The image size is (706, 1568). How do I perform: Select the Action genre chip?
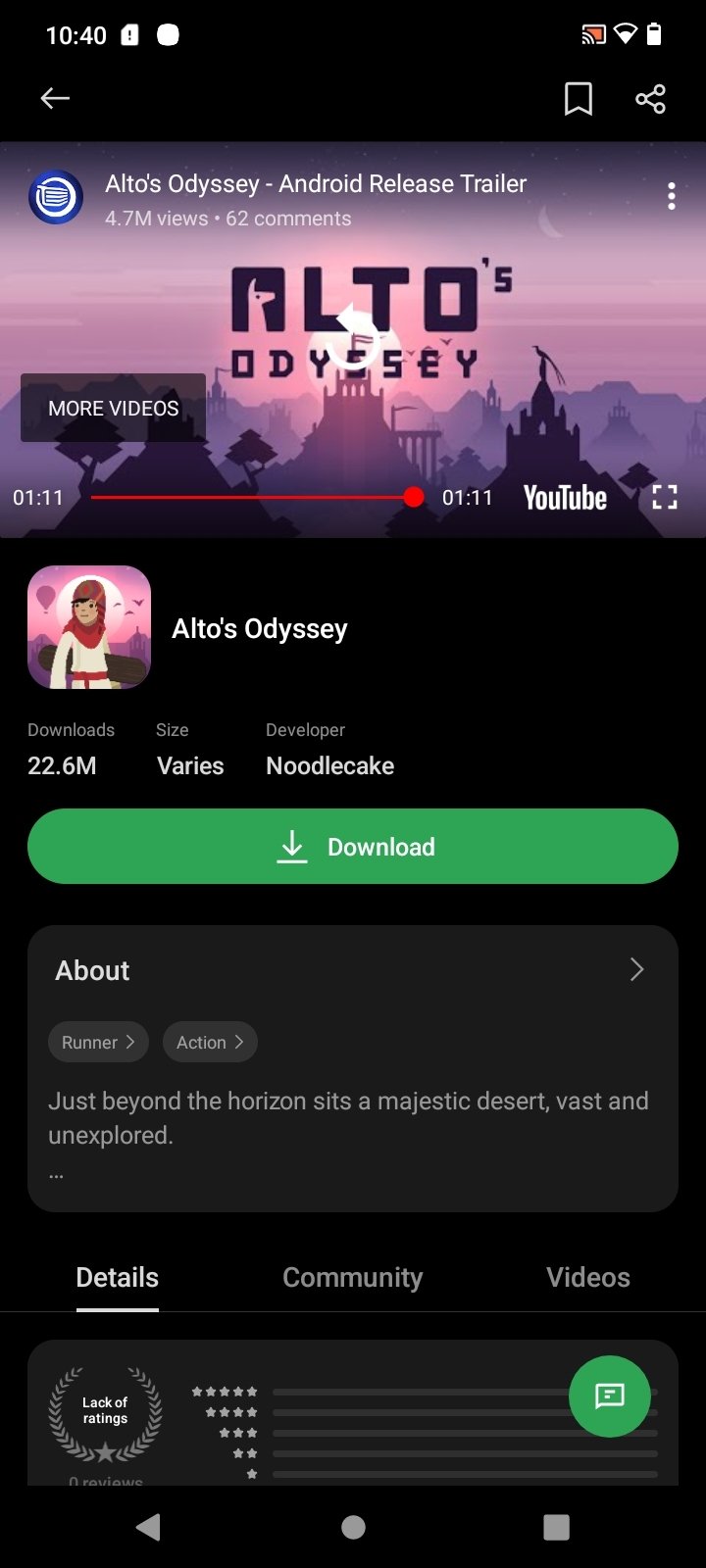(x=210, y=1043)
